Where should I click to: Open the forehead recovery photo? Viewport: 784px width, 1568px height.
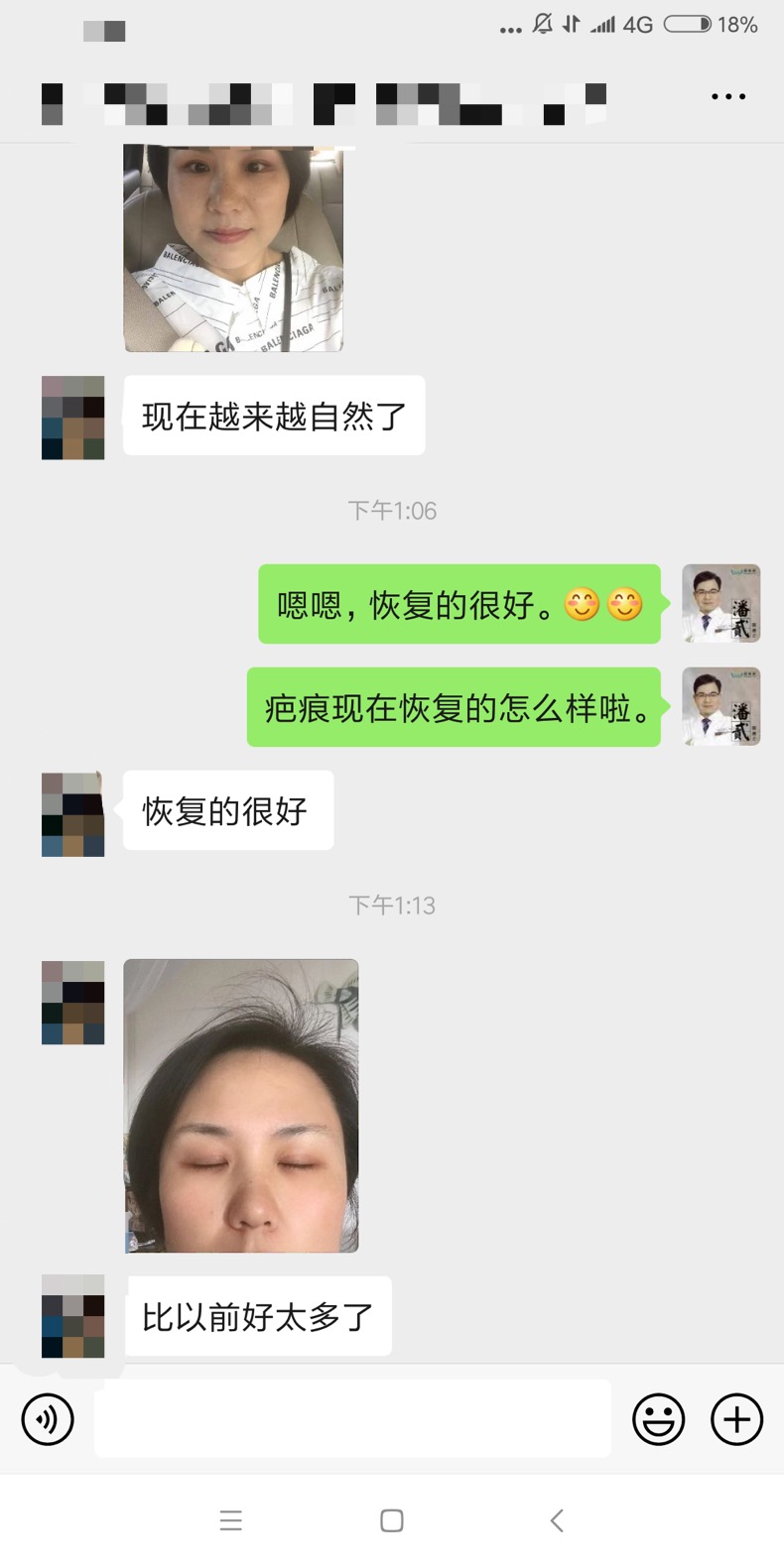pos(240,1106)
